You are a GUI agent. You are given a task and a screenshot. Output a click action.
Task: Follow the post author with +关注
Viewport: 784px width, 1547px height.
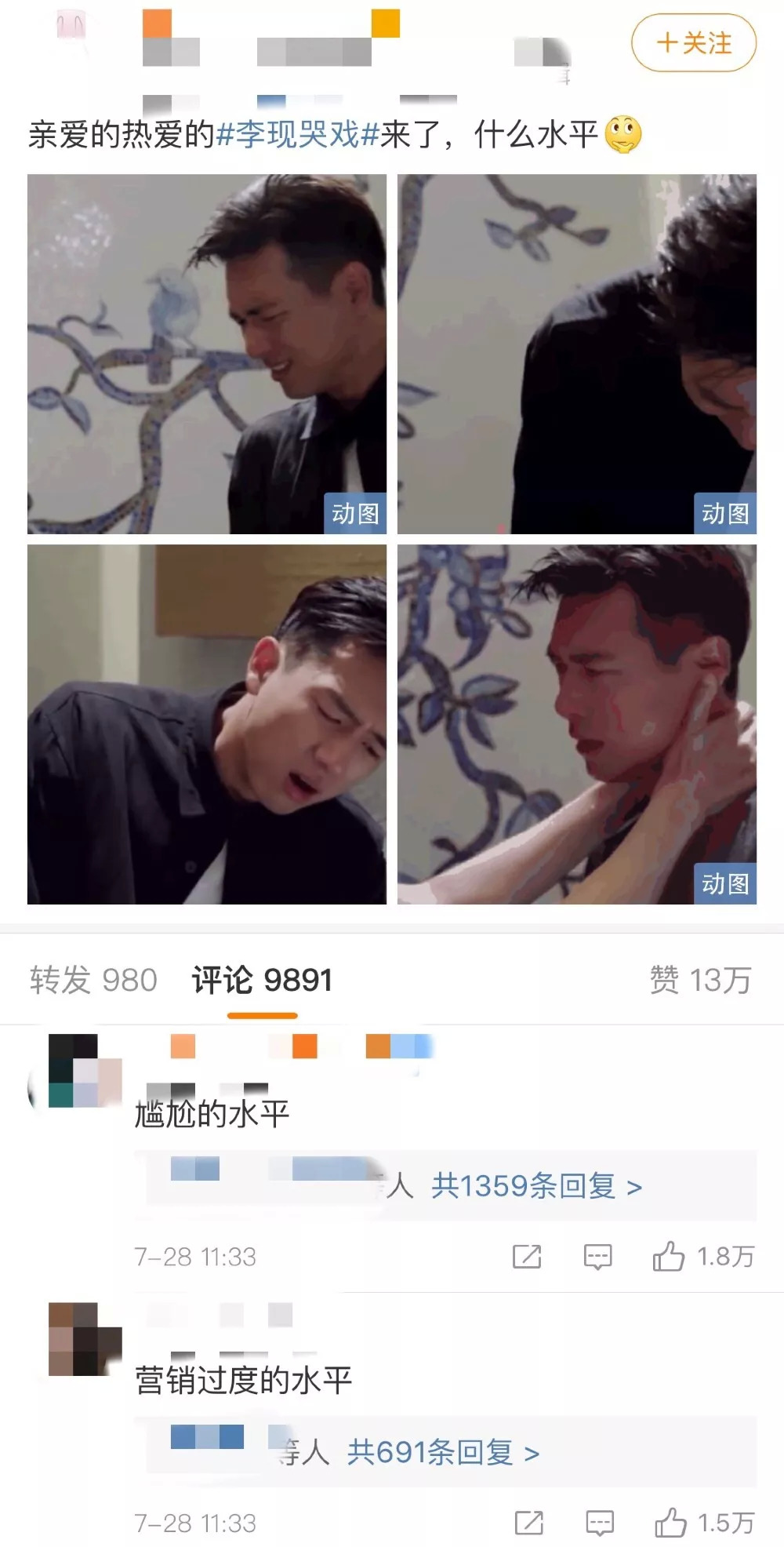(x=694, y=43)
